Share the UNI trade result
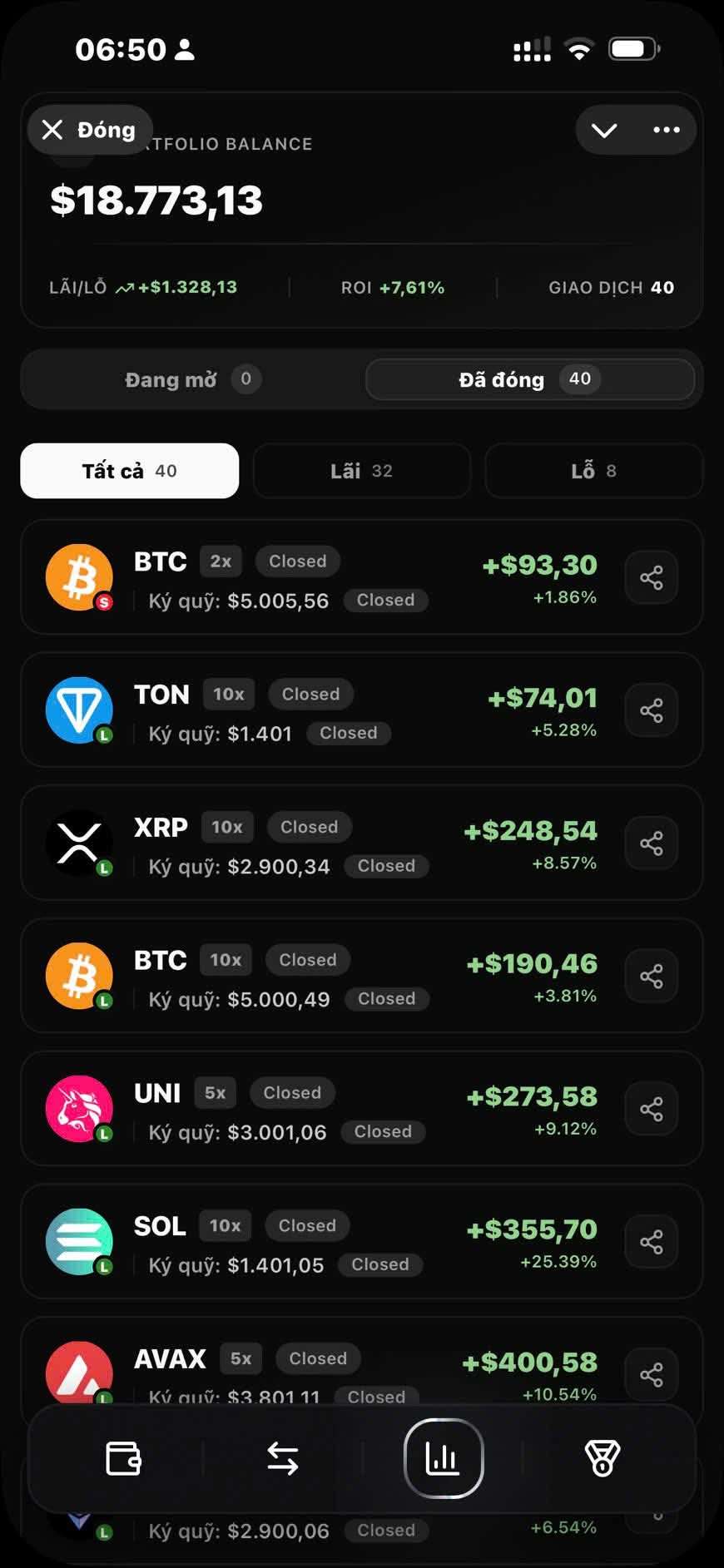This screenshot has width=724, height=1568. (x=652, y=1109)
